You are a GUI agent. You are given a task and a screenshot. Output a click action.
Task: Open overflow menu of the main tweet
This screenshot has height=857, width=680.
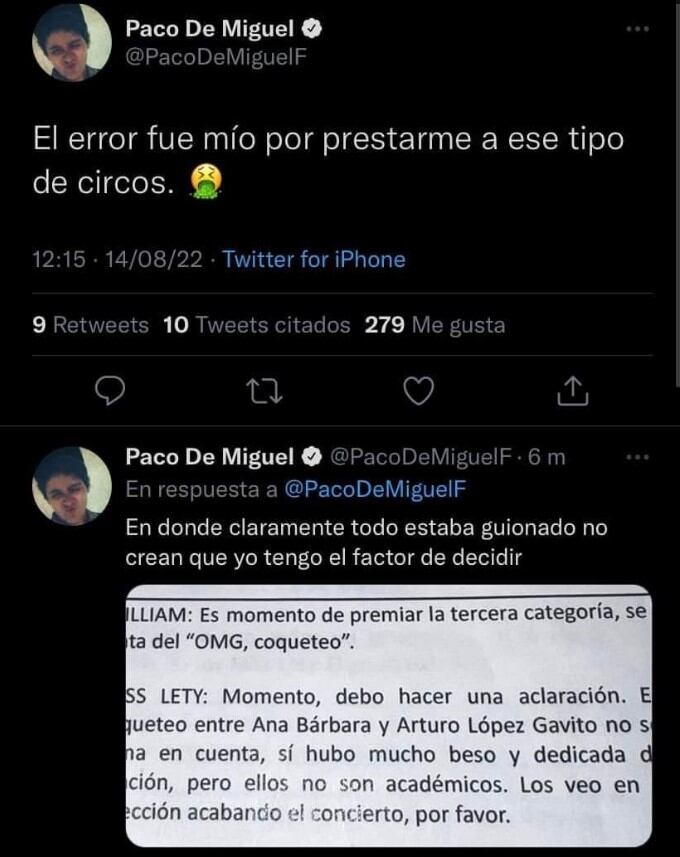tap(637, 29)
